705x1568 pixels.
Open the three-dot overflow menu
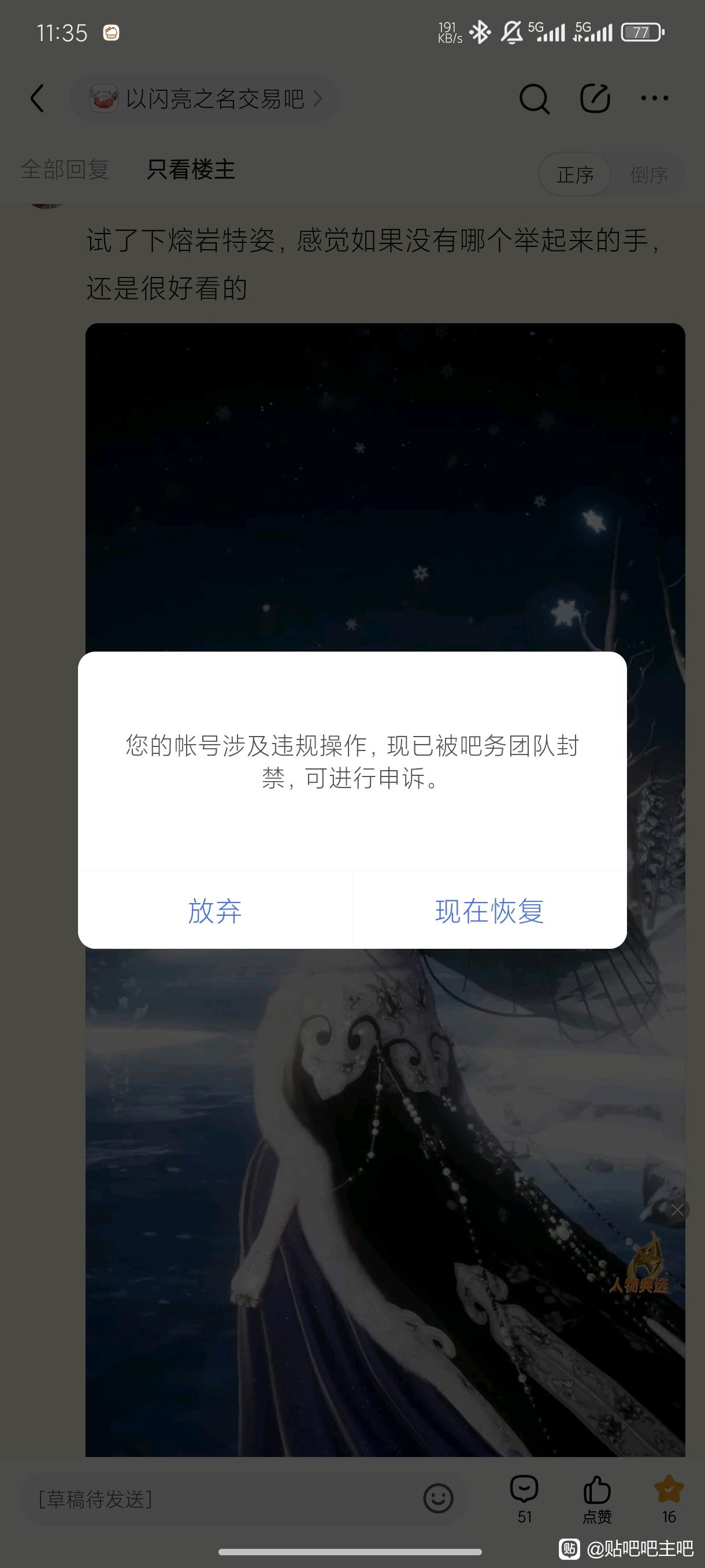(x=655, y=99)
